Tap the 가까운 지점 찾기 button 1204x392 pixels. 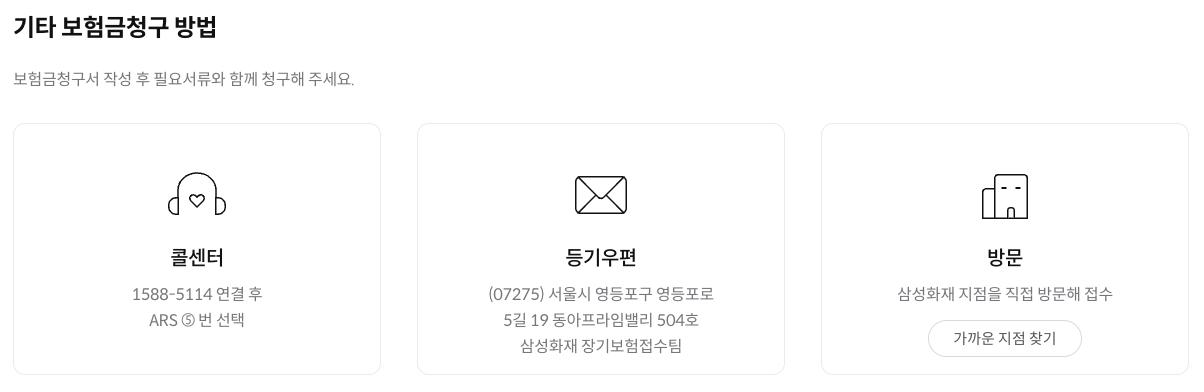(x=1004, y=338)
